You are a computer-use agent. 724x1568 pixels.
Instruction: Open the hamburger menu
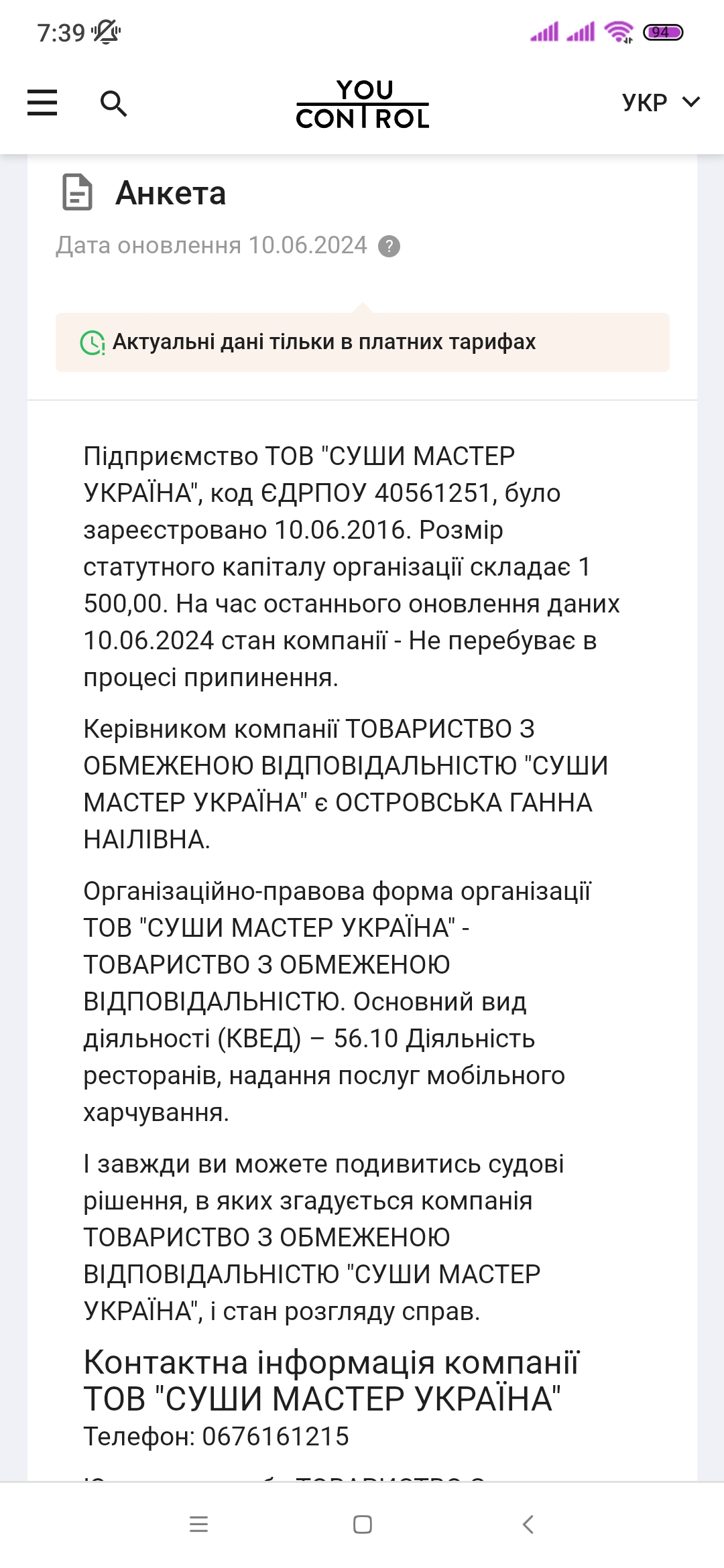click(x=42, y=103)
